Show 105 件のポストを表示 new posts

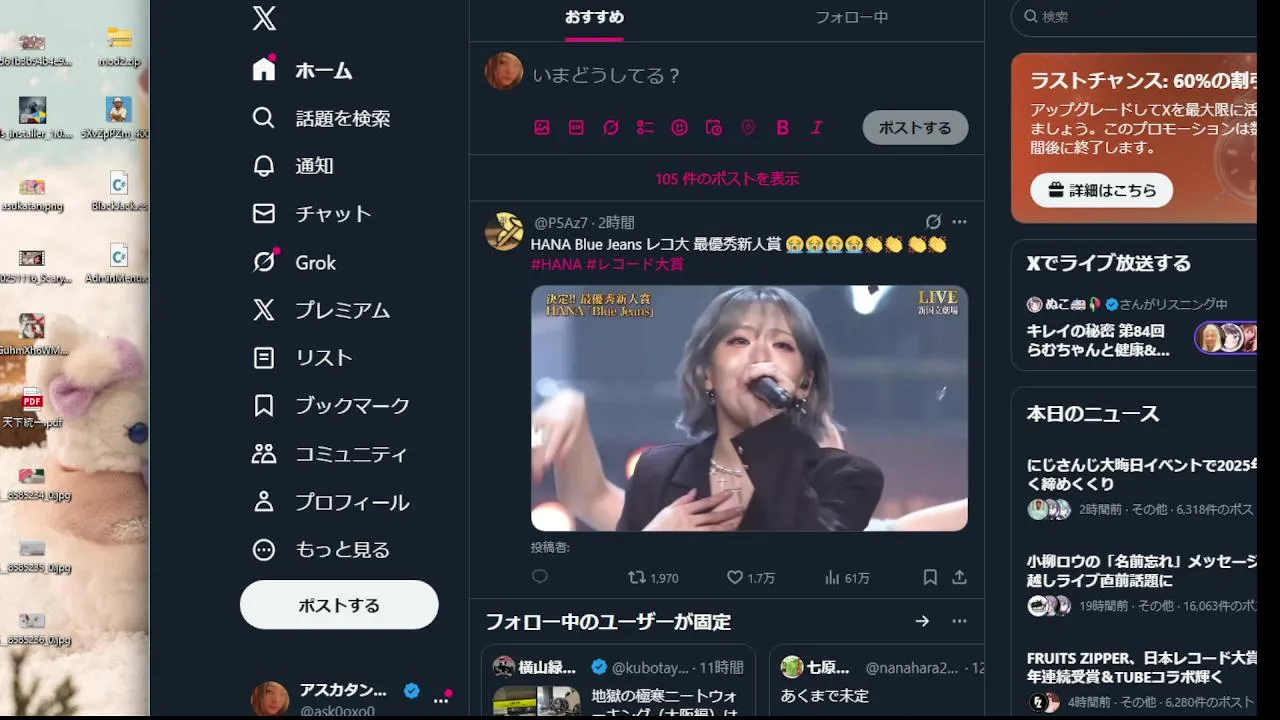727,179
